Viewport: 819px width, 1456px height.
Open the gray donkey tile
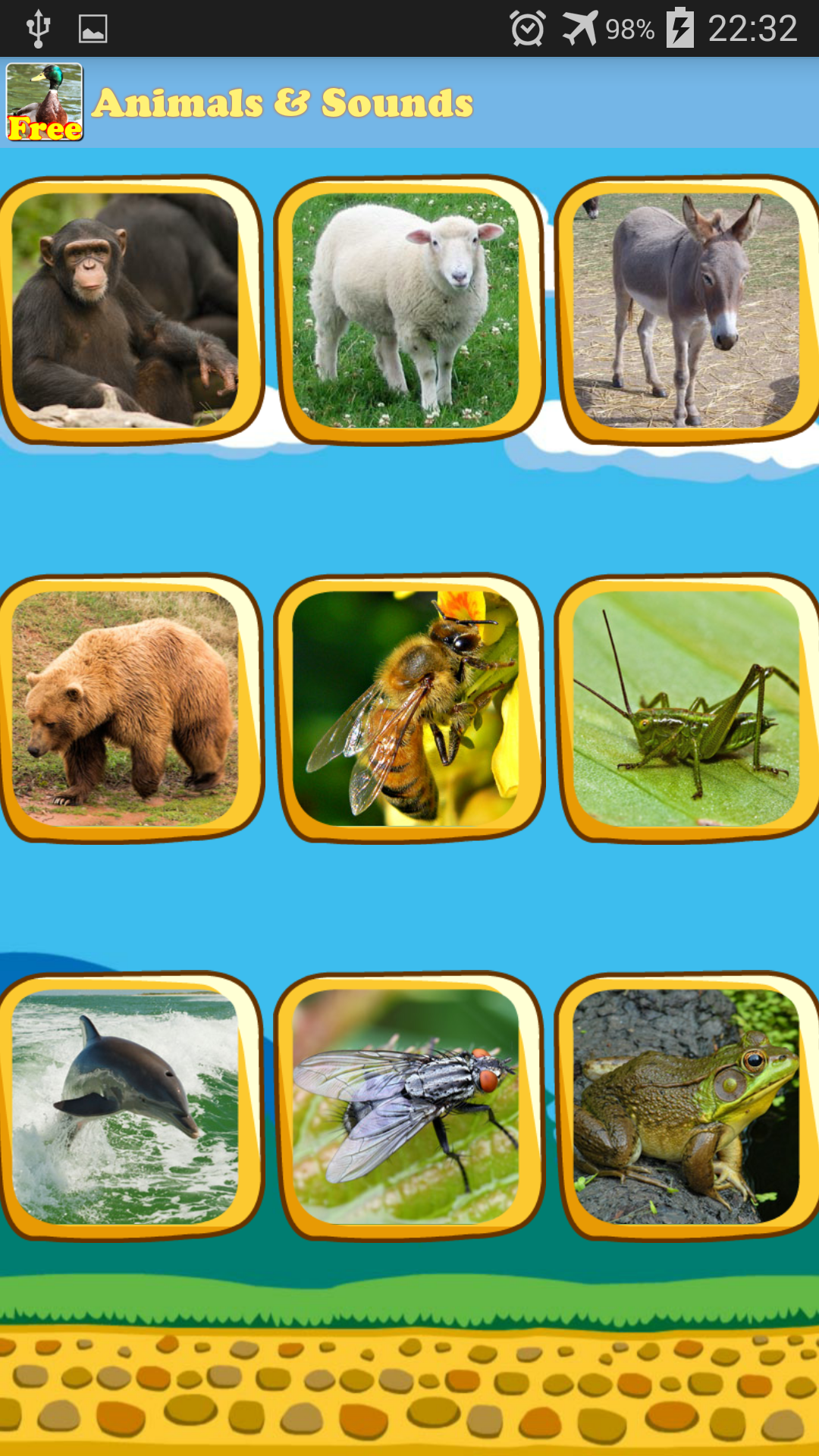[686, 309]
